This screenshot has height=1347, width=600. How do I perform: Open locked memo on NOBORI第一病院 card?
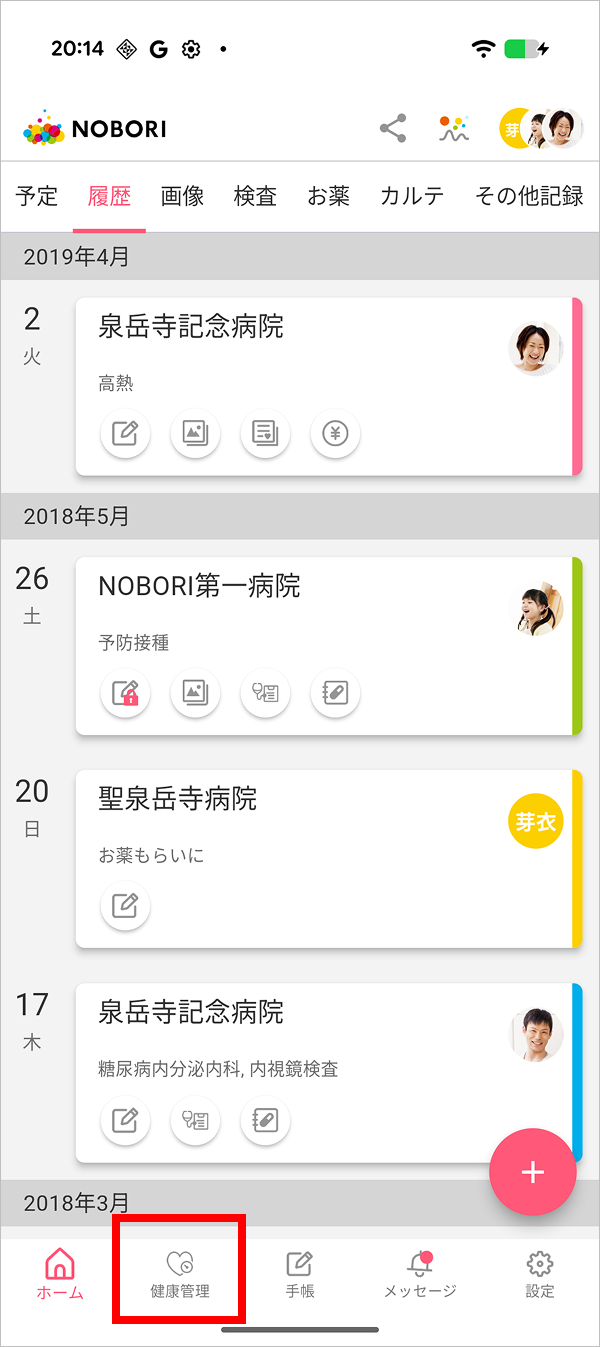coord(125,693)
